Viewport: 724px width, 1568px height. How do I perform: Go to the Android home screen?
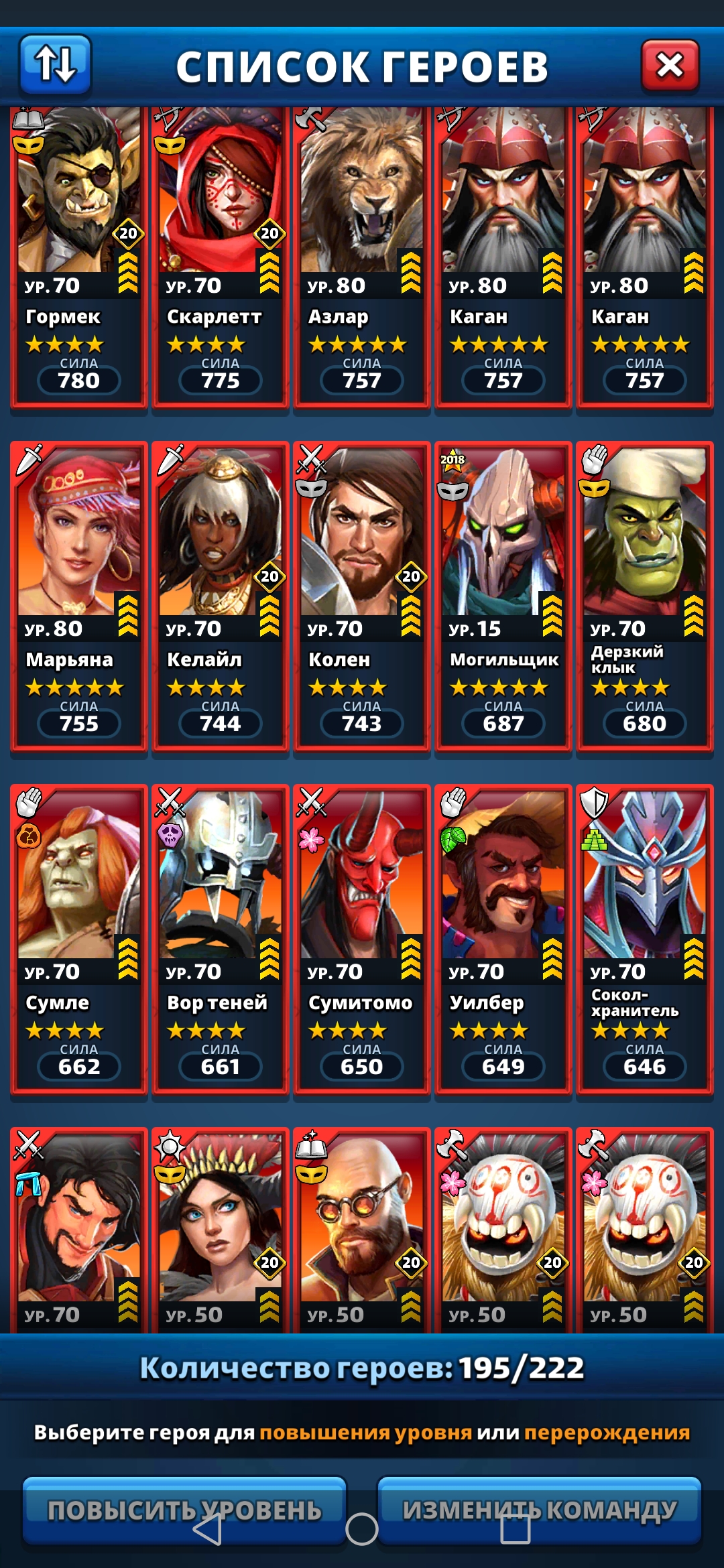362,1529
